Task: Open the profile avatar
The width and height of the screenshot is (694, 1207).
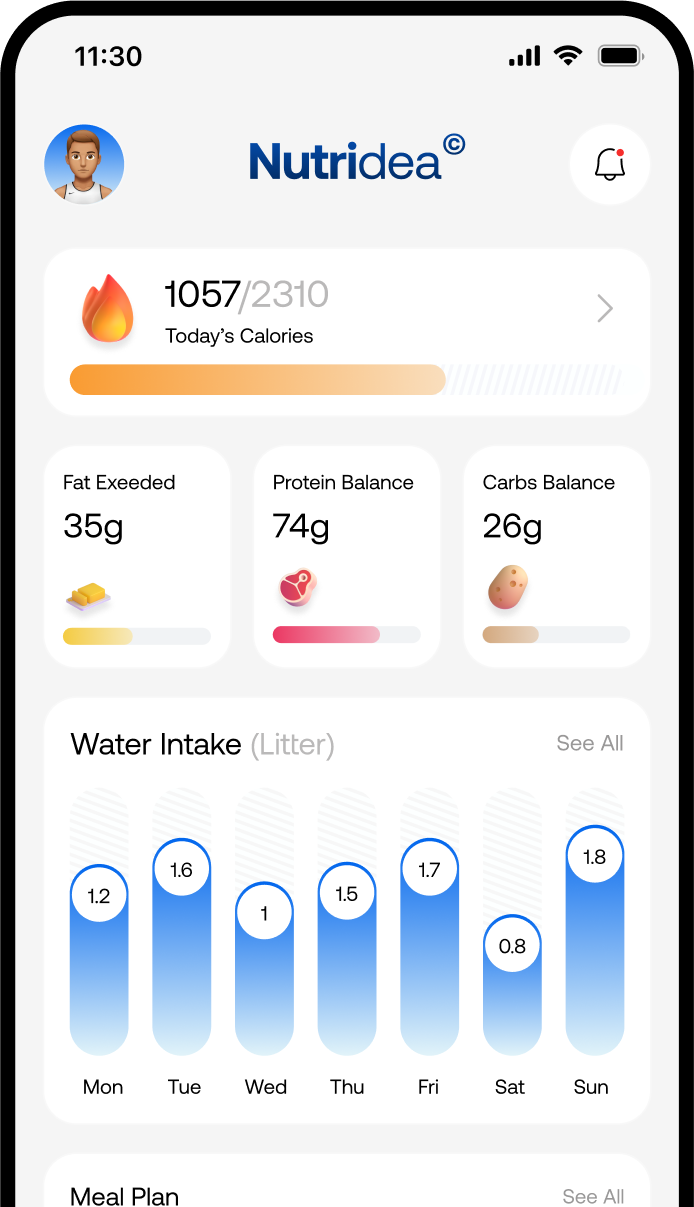Action: [84, 164]
